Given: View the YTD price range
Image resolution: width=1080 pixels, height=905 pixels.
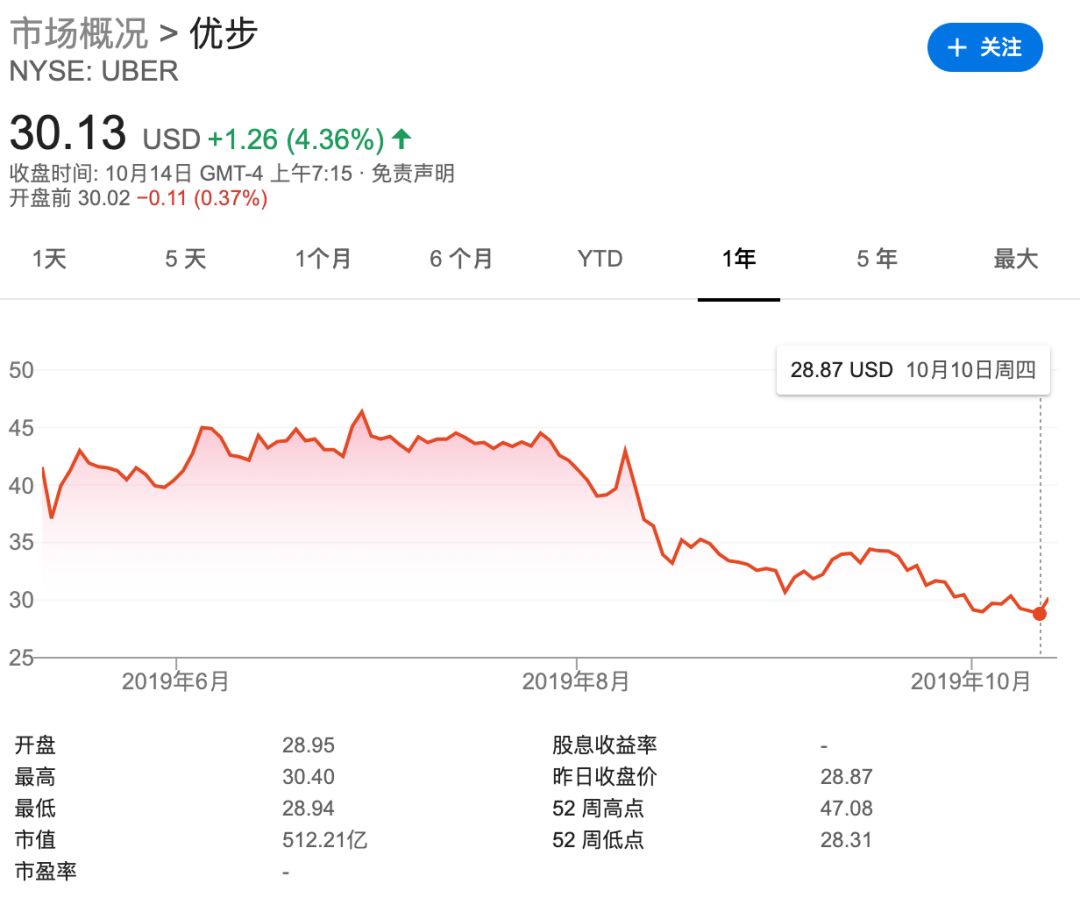Looking at the screenshot, I should coord(600,260).
